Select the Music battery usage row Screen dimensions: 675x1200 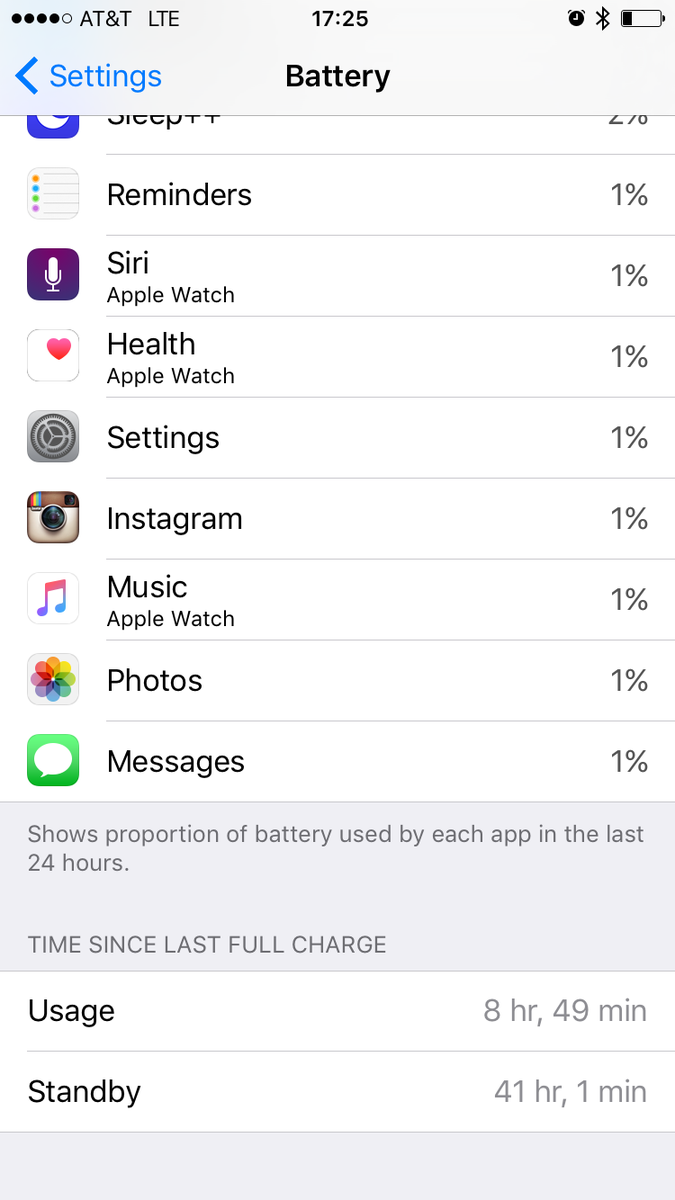[337, 600]
